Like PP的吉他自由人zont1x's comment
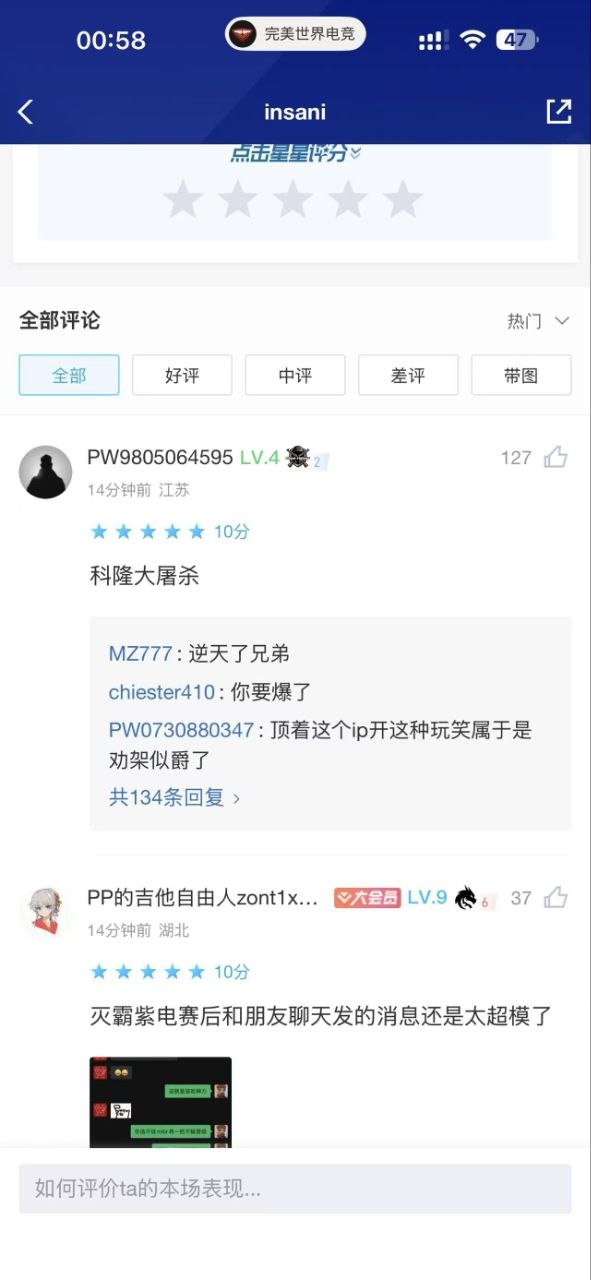 pyautogui.click(x=555, y=898)
